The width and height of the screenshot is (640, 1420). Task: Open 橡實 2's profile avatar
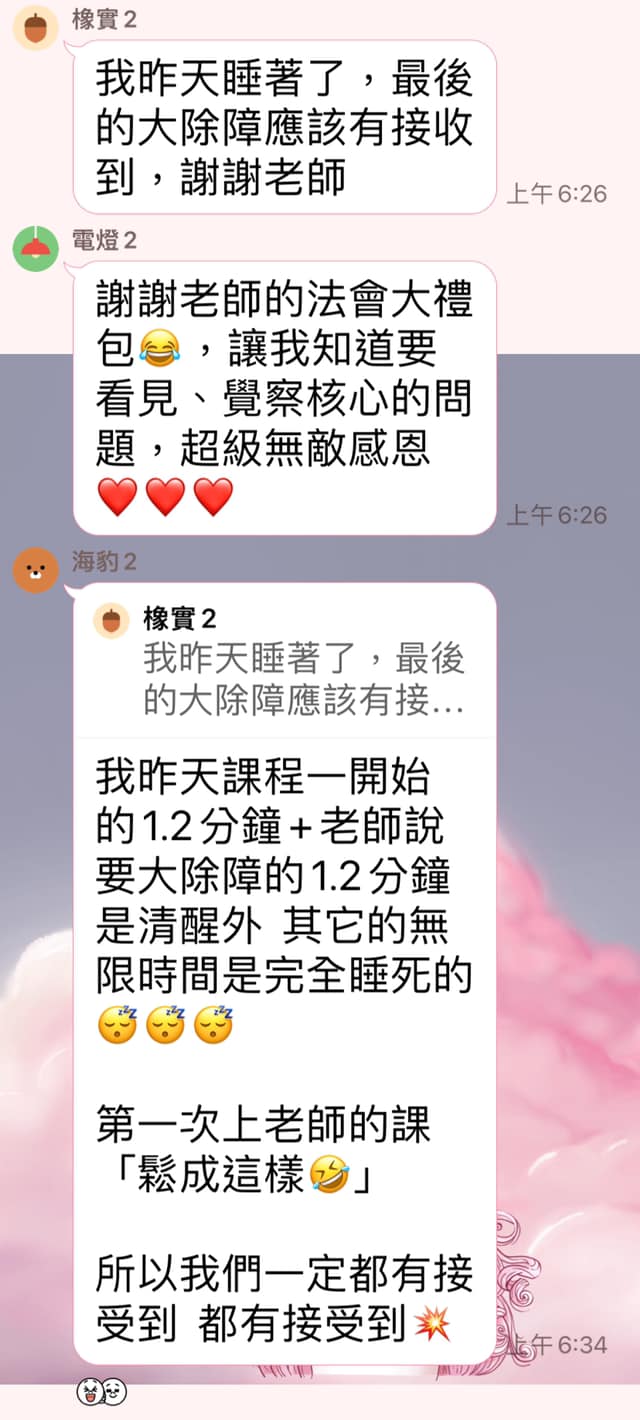pyautogui.click(x=34, y=26)
